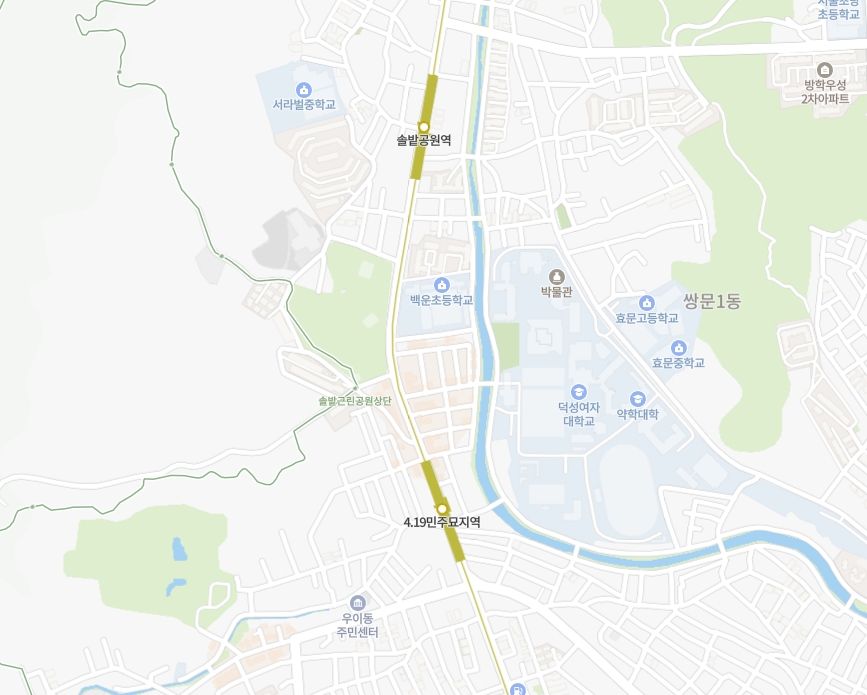Open the 박물관 museum marker
Screen dimensions: 867x695
[557, 277]
